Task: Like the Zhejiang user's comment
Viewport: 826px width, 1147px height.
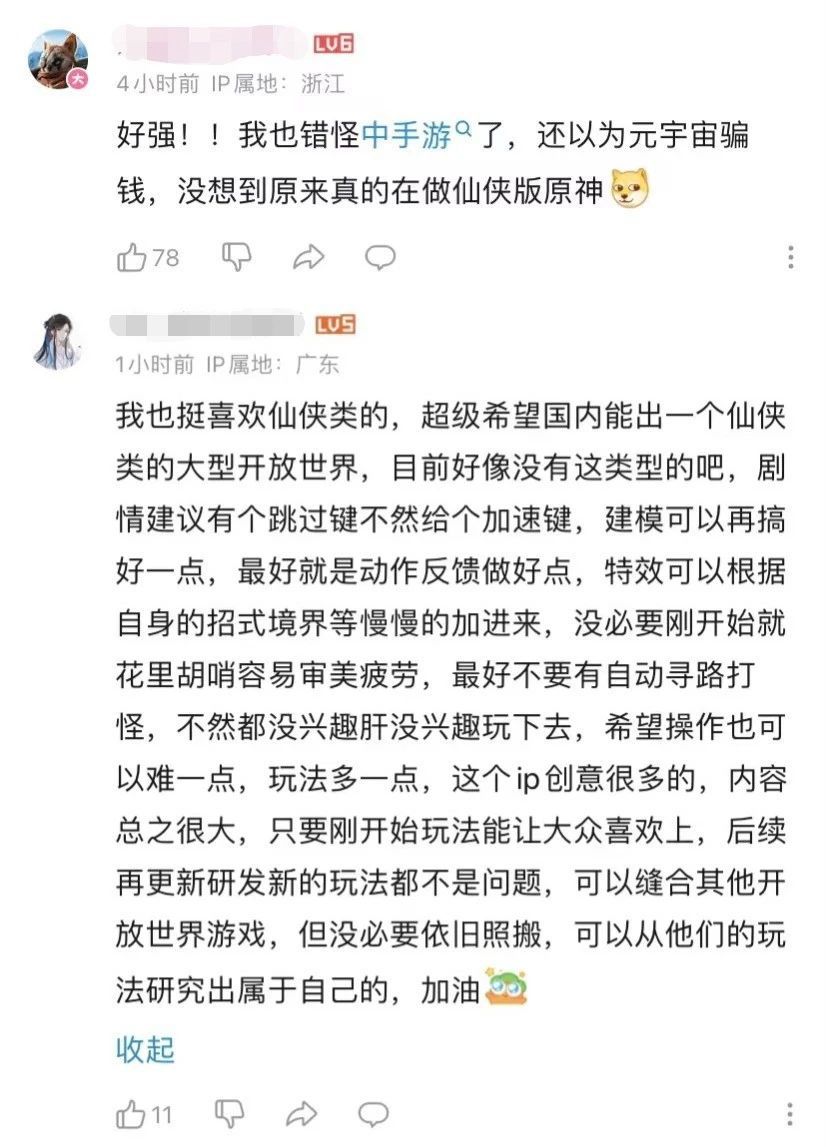Action: 133,258
